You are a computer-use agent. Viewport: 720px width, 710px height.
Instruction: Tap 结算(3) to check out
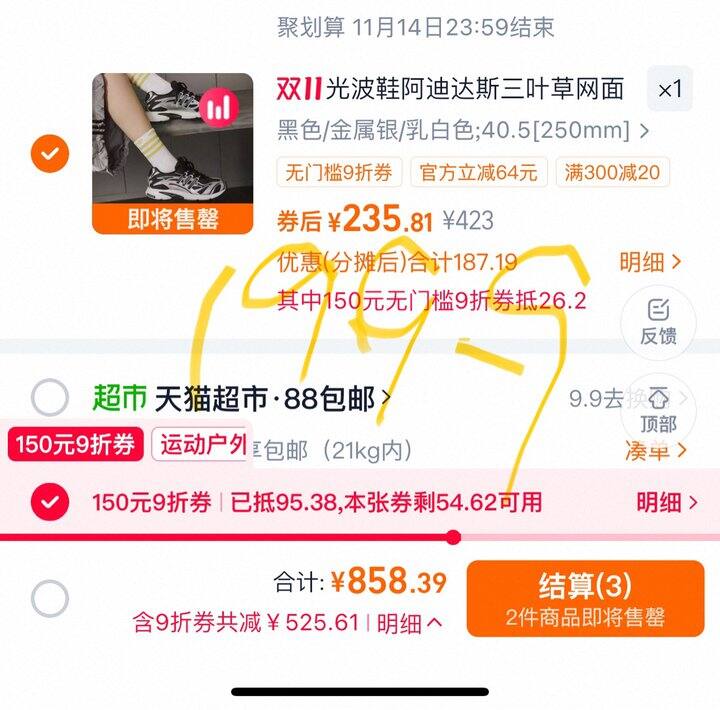[585, 598]
